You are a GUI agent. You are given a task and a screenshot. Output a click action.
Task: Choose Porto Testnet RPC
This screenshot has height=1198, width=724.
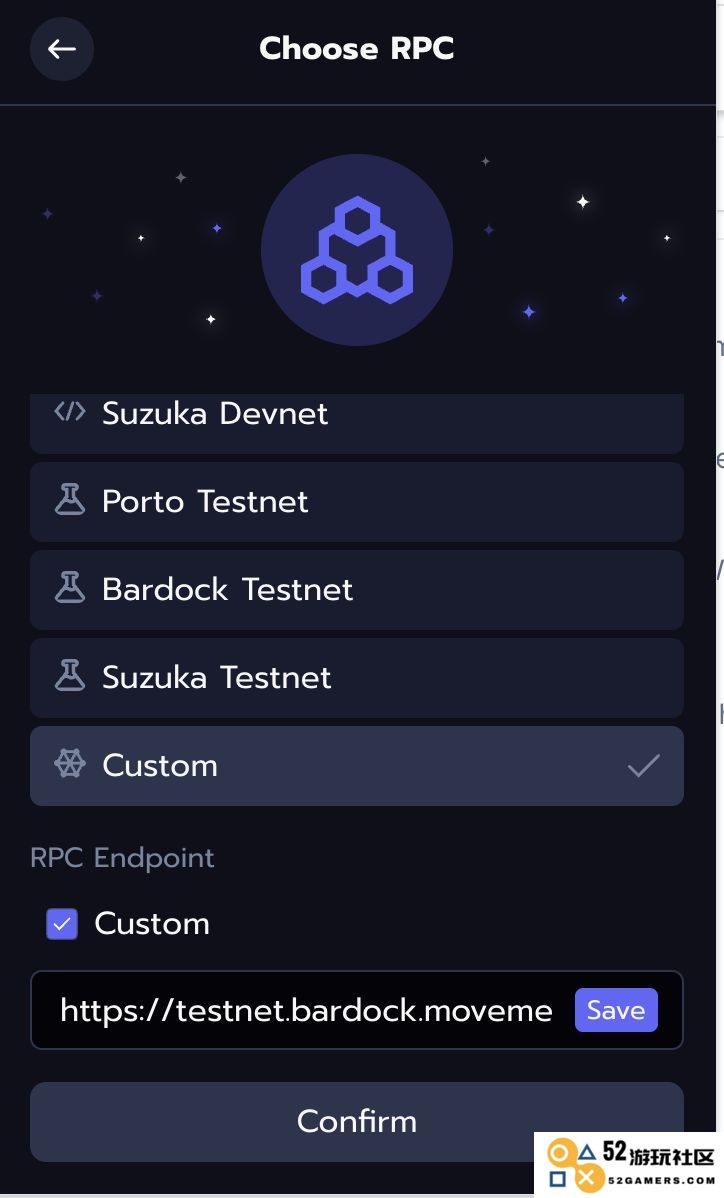tap(357, 502)
